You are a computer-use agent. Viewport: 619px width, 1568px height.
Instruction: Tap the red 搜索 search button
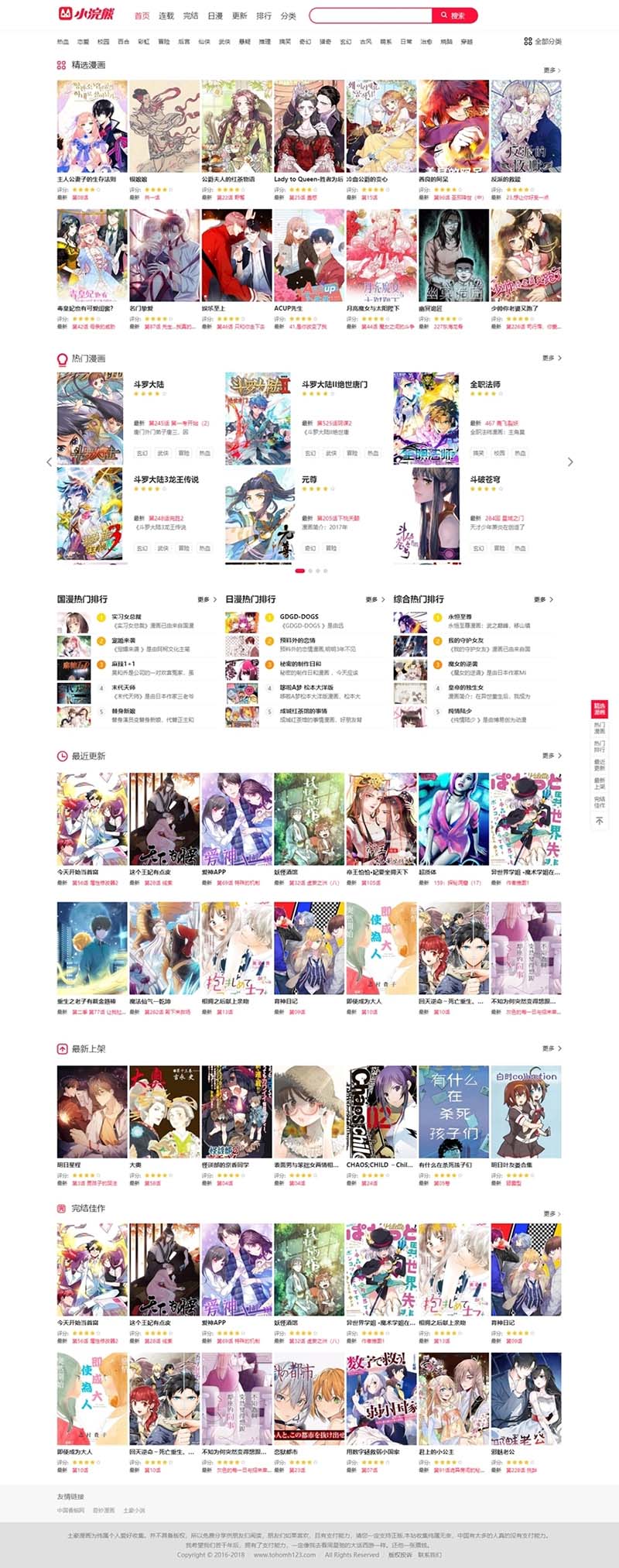454,15
